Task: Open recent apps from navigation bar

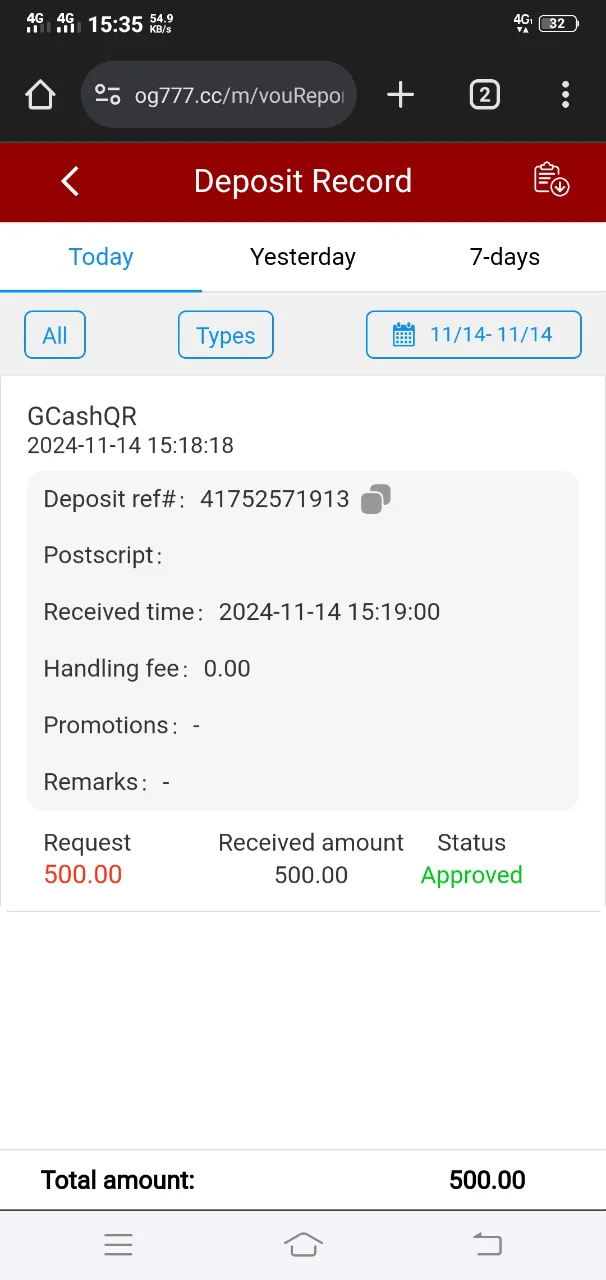Action: [x=118, y=1244]
